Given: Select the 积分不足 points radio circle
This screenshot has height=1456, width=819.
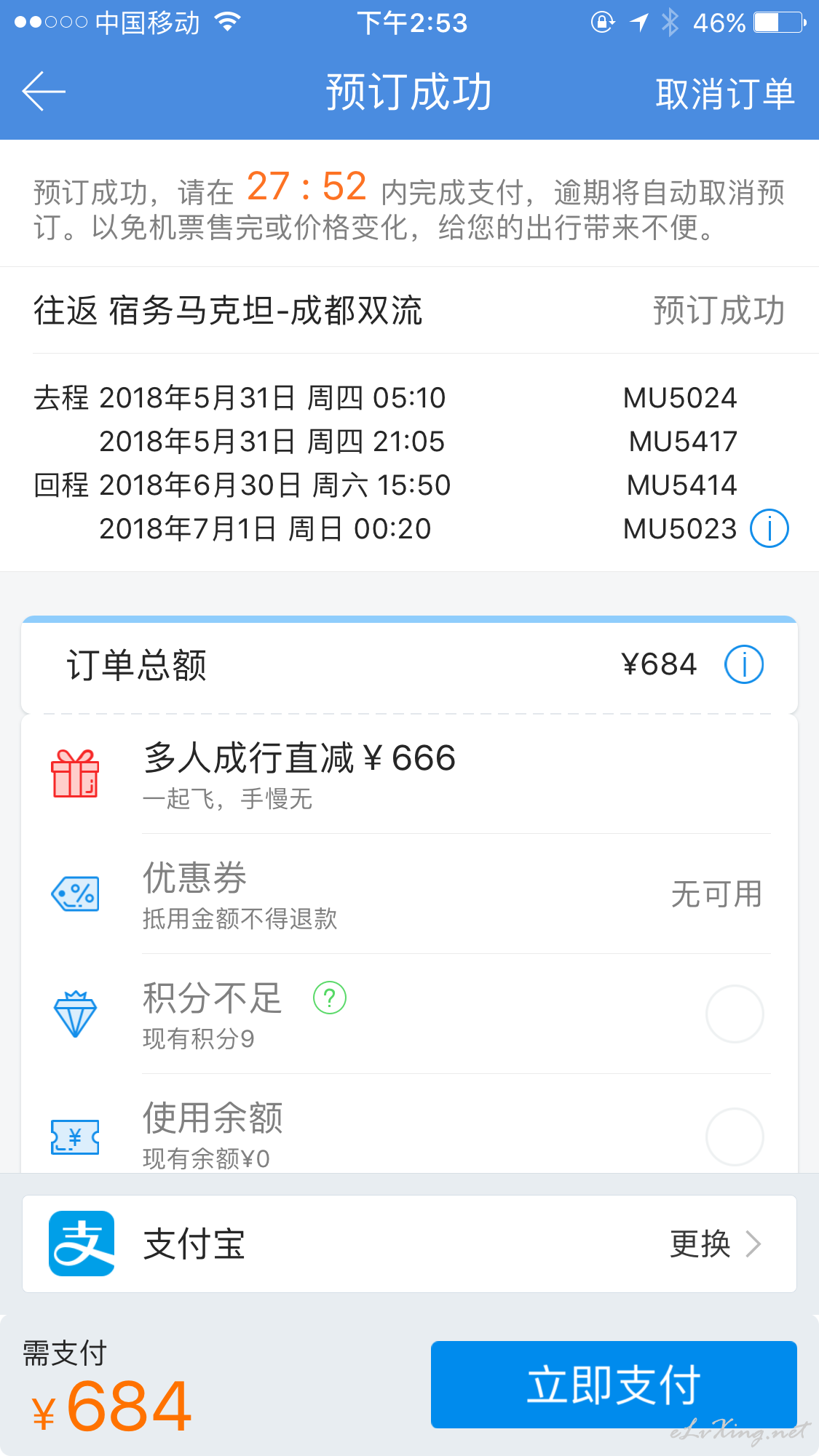Looking at the screenshot, I should (x=735, y=1014).
